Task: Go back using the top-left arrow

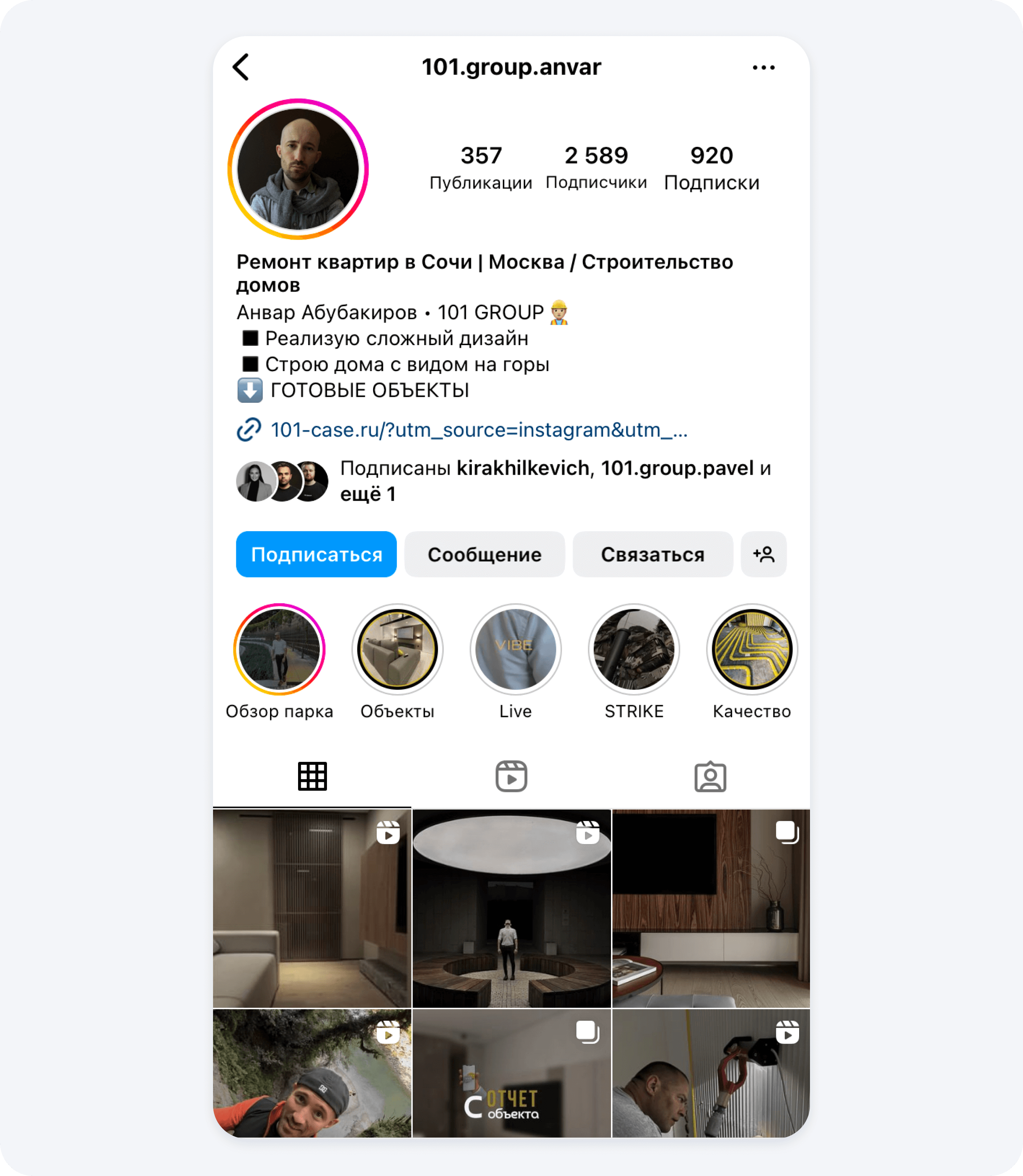Action: point(242,67)
